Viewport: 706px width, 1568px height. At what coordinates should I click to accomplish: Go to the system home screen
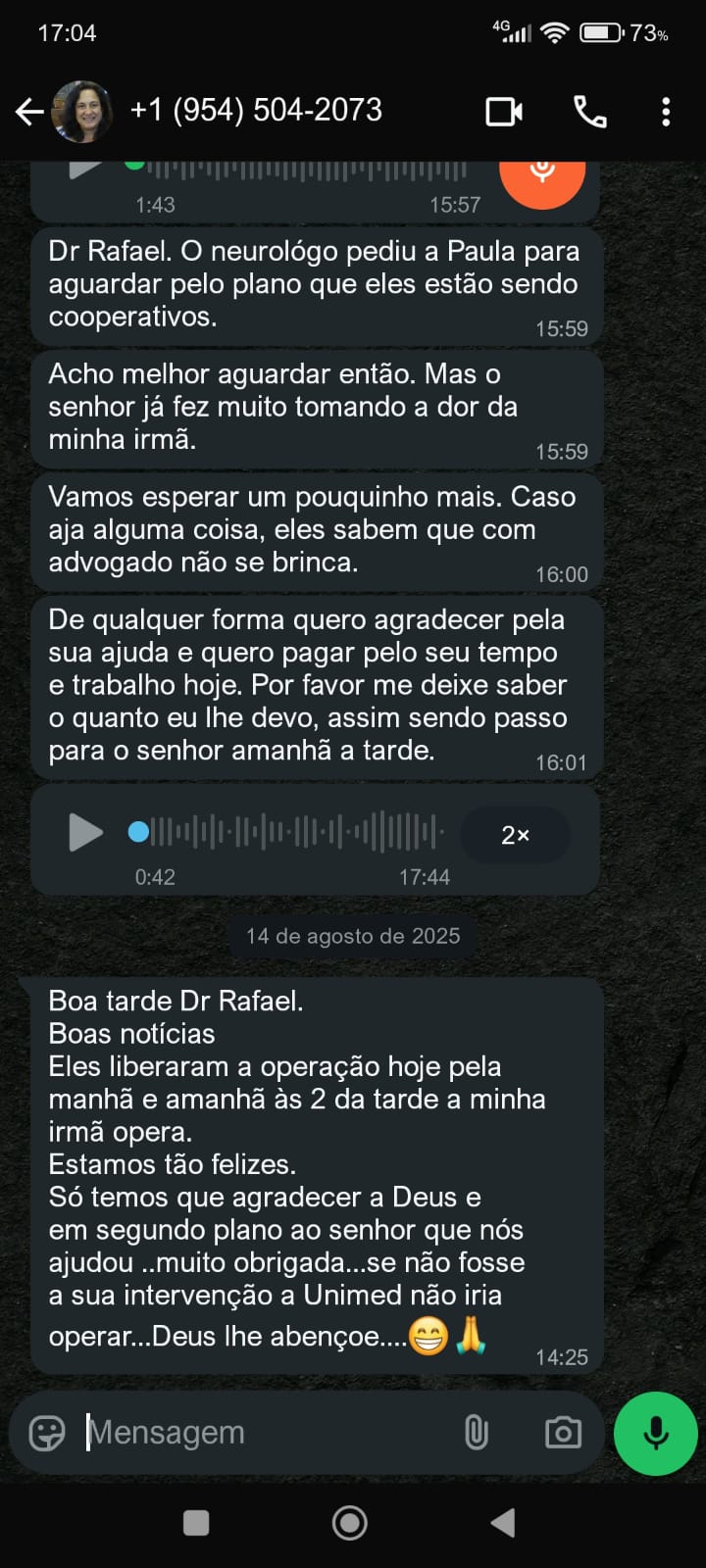click(350, 1523)
